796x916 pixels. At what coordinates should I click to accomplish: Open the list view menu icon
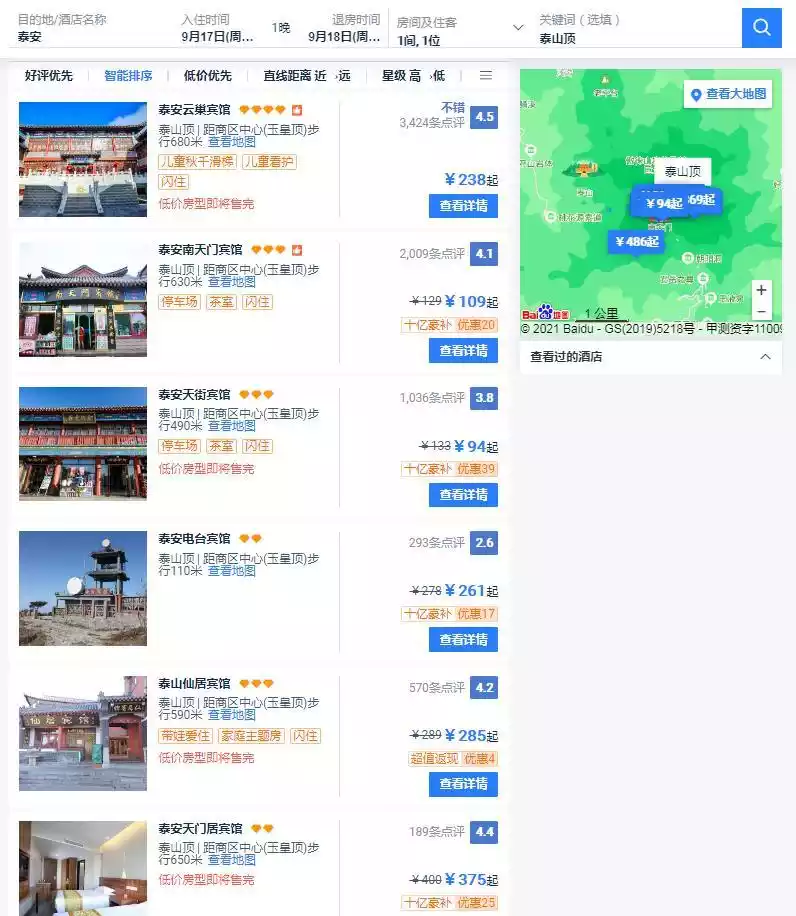pos(486,76)
